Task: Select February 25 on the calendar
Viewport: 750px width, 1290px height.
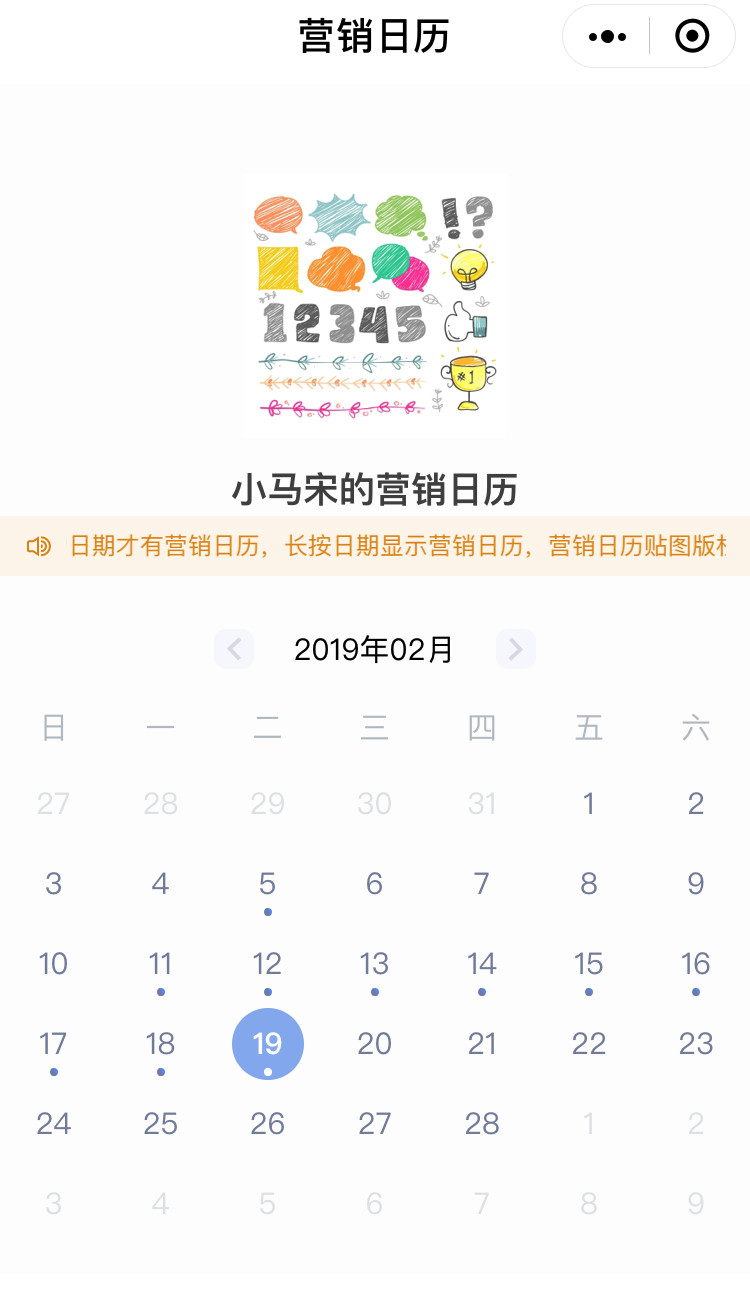Action: click(x=160, y=1124)
